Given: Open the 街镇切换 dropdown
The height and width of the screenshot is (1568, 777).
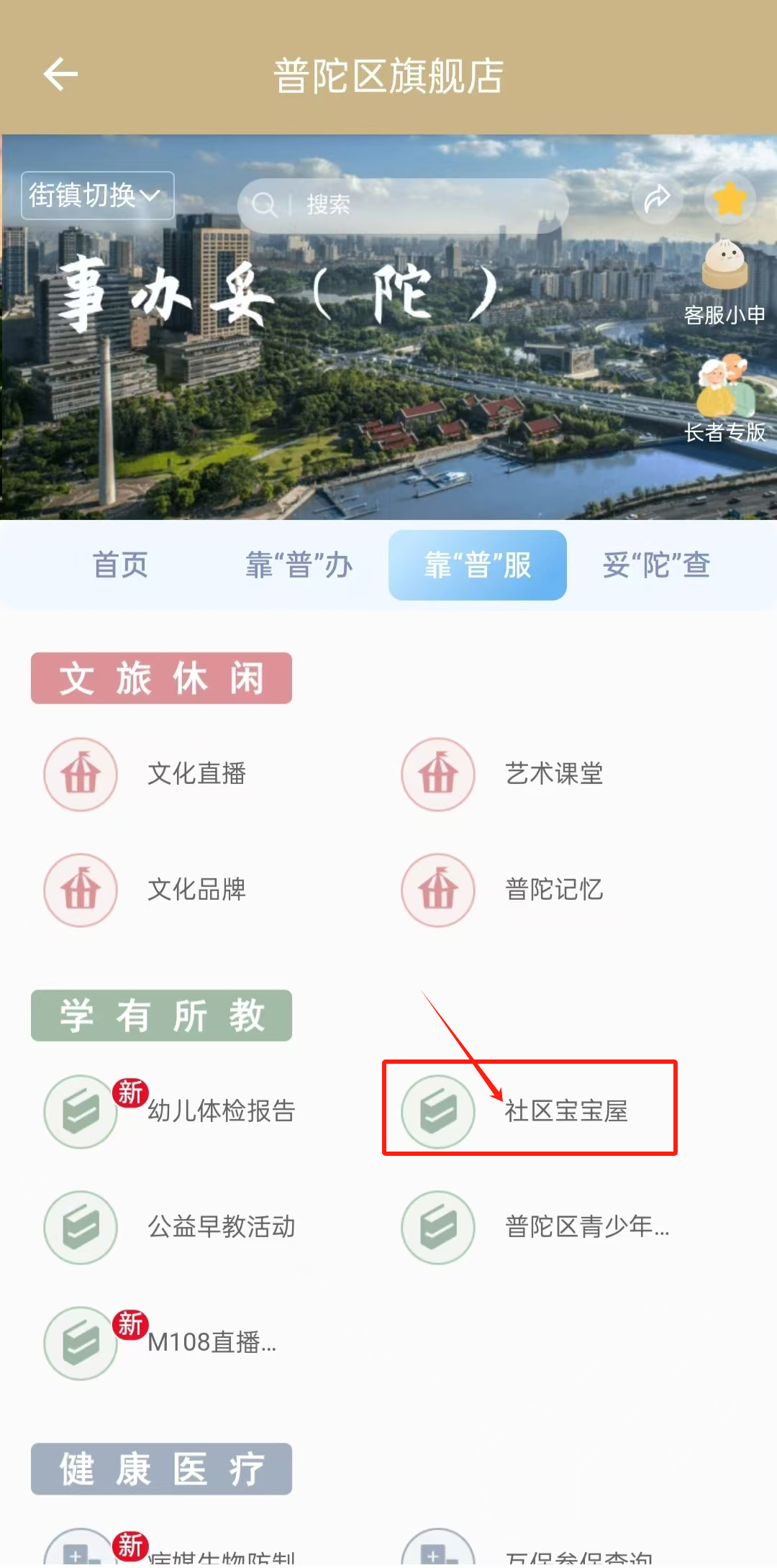Looking at the screenshot, I should tap(97, 195).
